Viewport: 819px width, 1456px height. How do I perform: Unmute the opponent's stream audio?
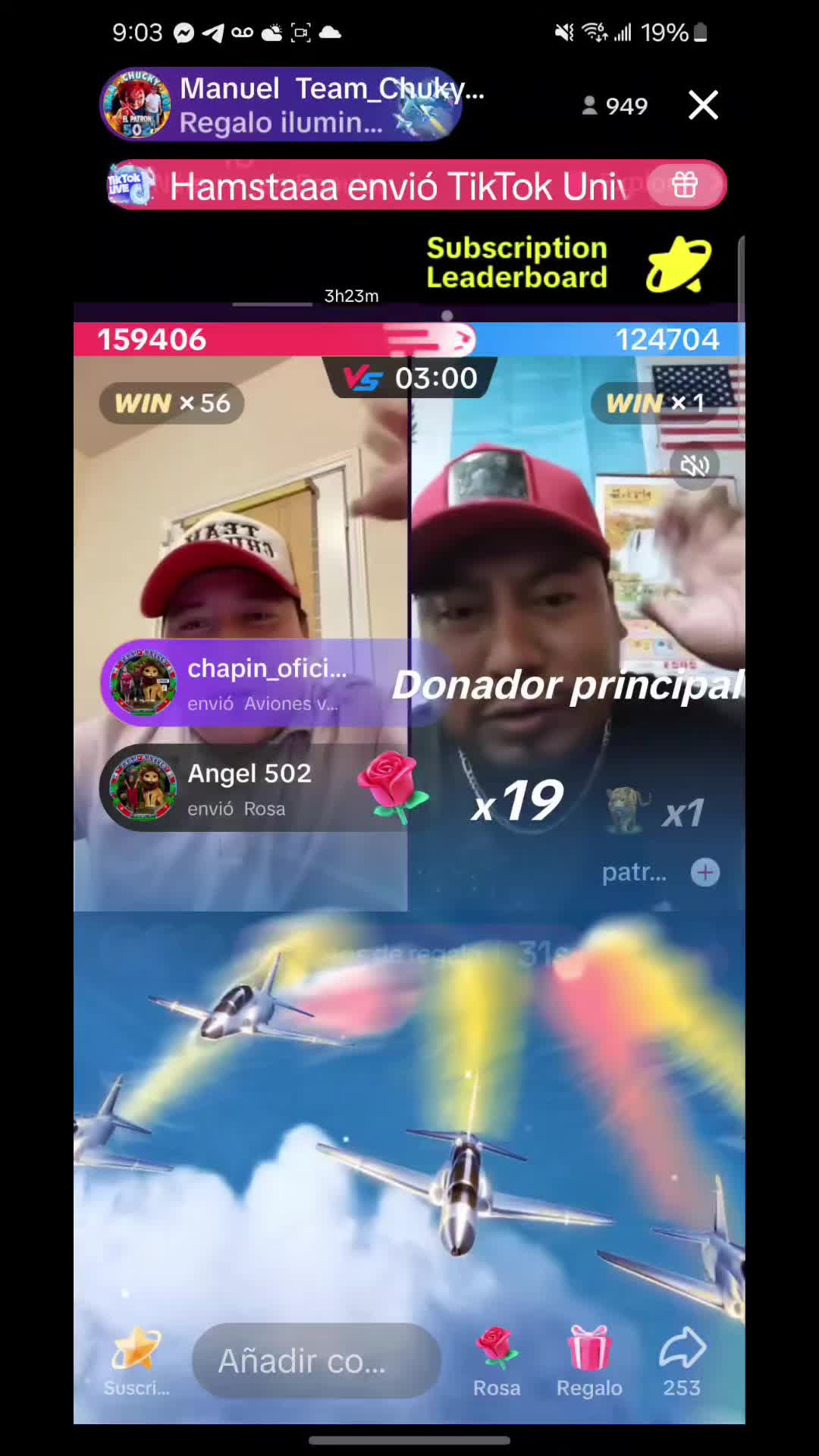[x=695, y=466]
